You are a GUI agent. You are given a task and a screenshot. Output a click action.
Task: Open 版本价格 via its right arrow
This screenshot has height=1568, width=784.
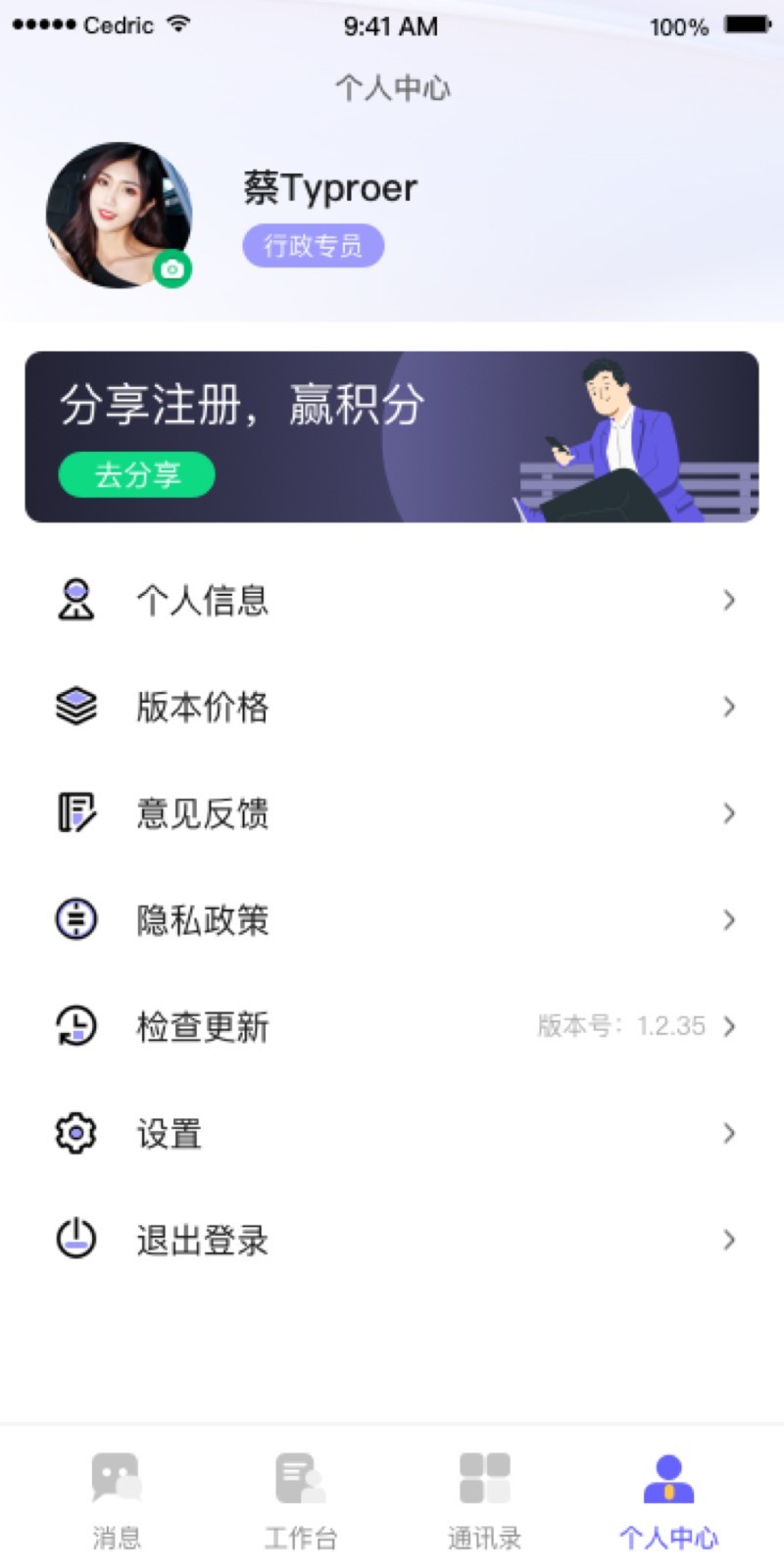729,707
